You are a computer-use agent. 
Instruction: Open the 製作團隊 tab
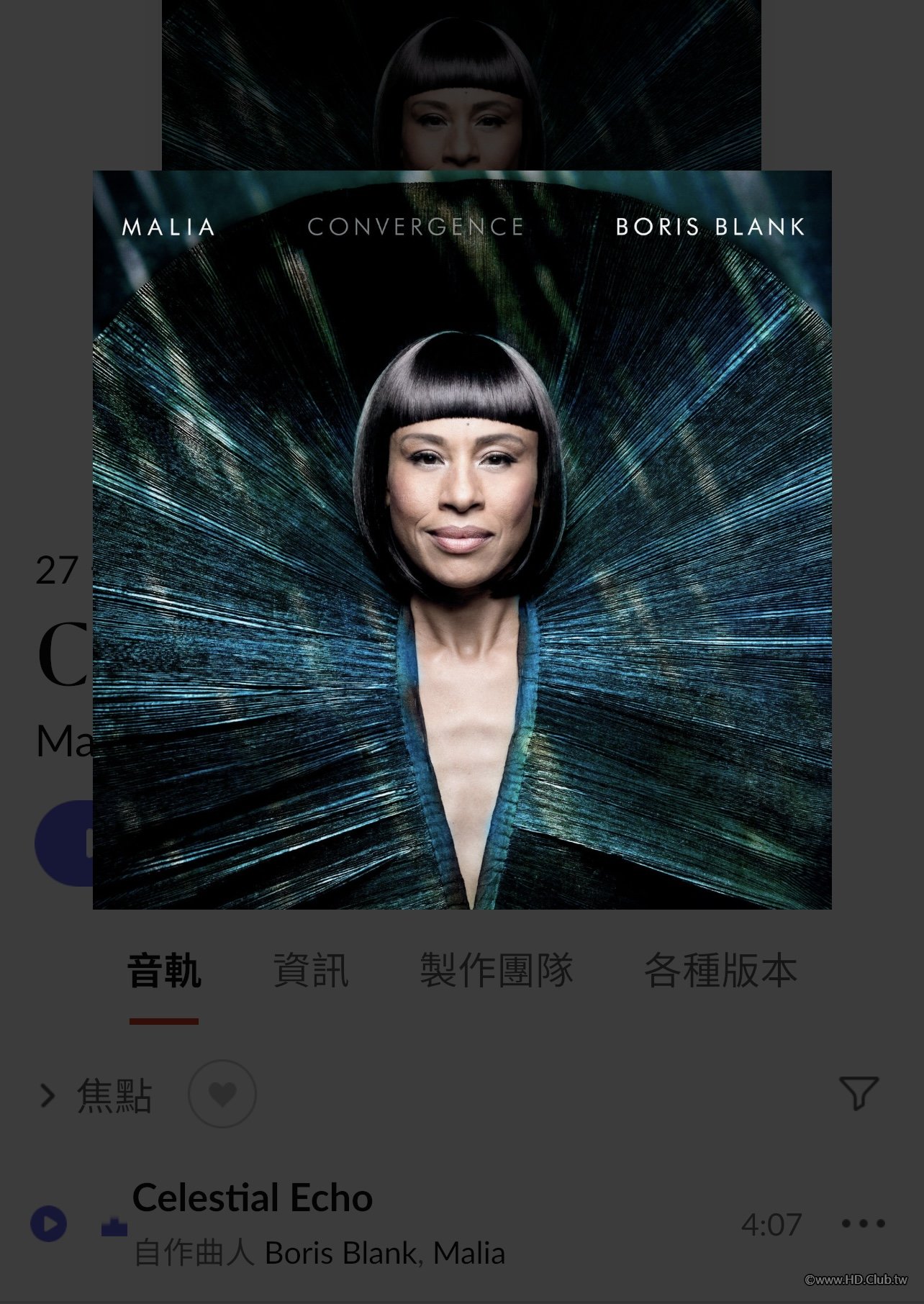point(496,971)
